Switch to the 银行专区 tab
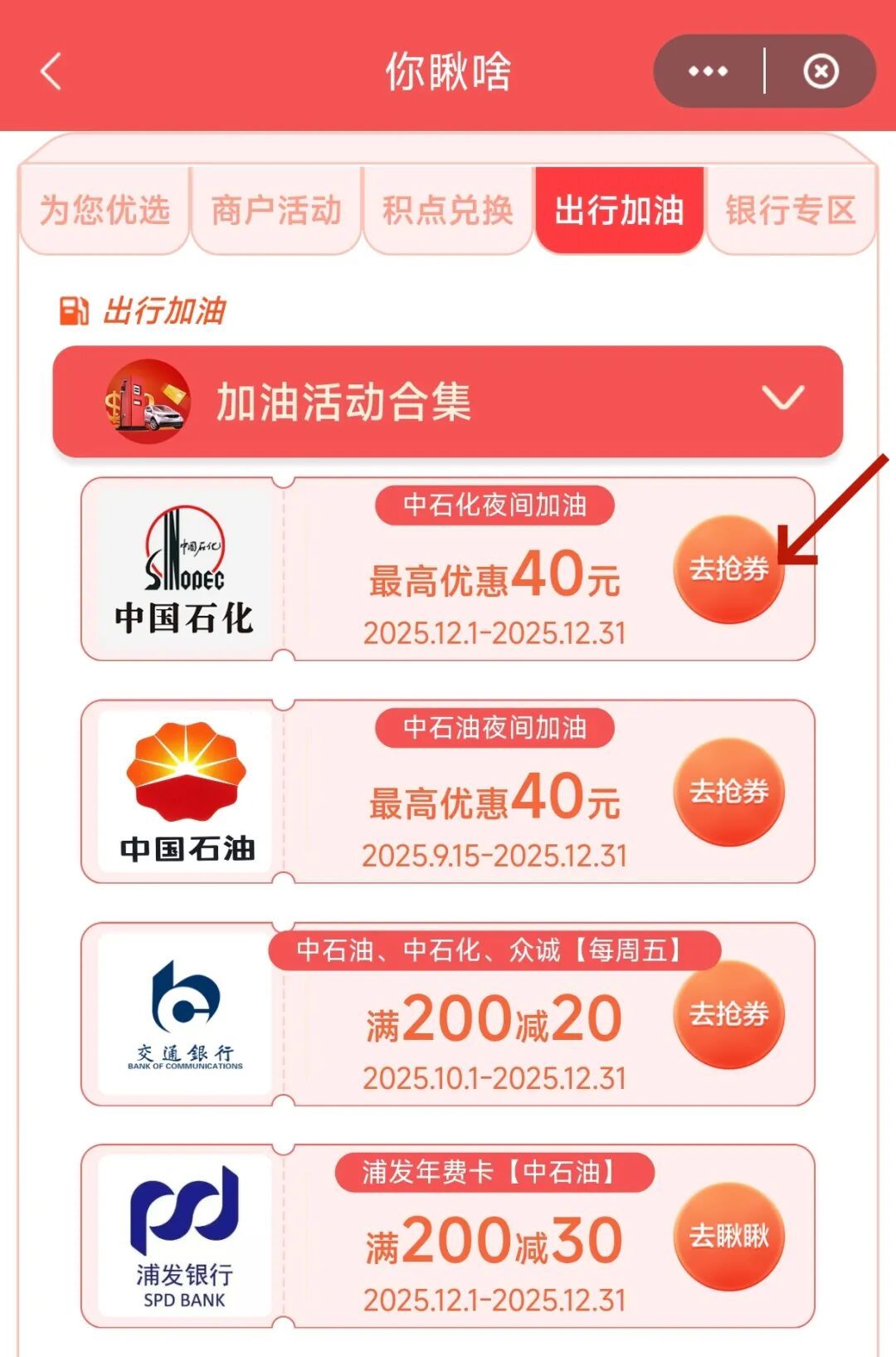The height and width of the screenshot is (1357, 896). coord(791,212)
